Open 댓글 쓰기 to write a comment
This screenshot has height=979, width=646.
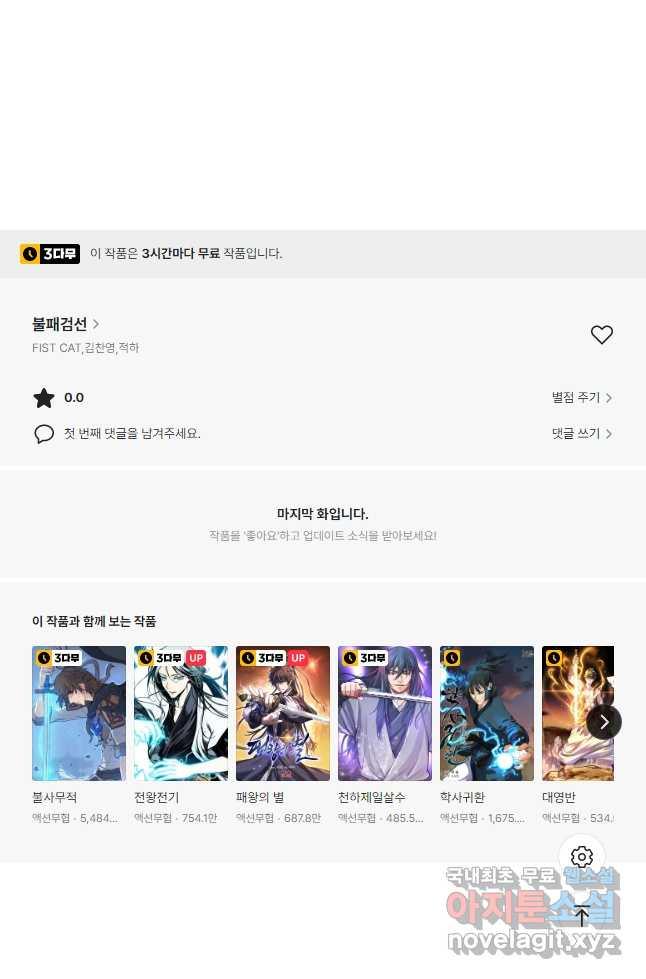click(x=581, y=433)
